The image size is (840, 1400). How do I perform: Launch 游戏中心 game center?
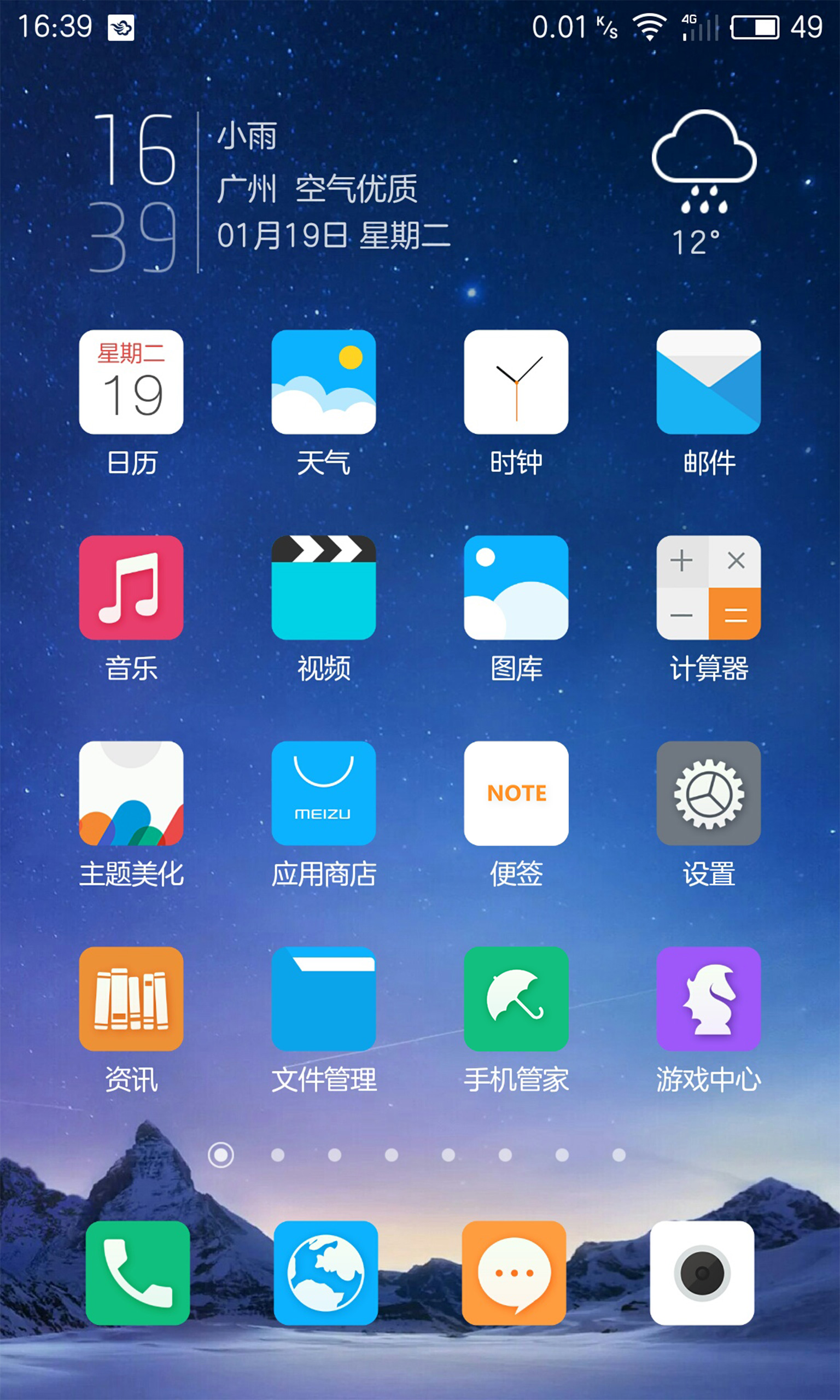(x=708, y=998)
